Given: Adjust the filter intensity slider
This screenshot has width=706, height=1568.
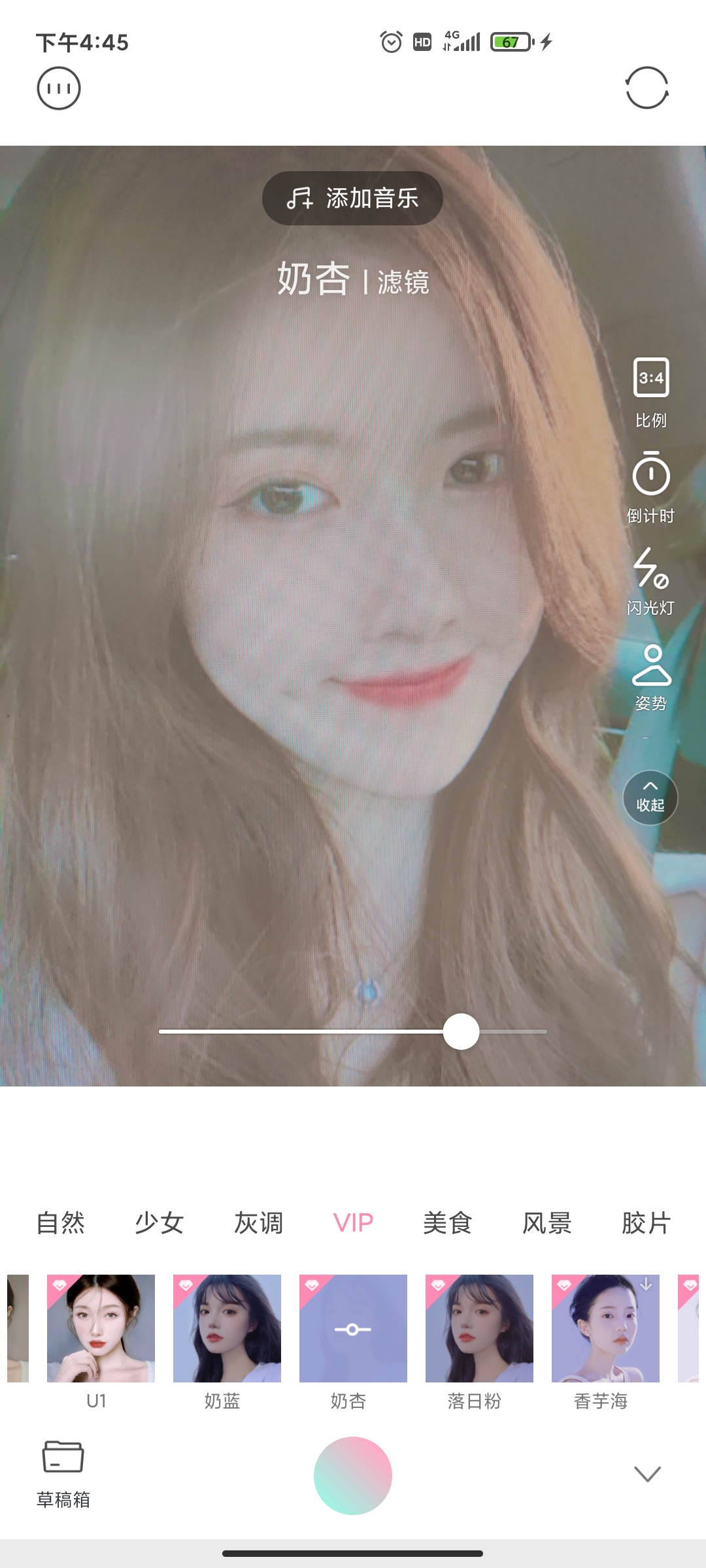Looking at the screenshot, I should [x=461, y=1032].
